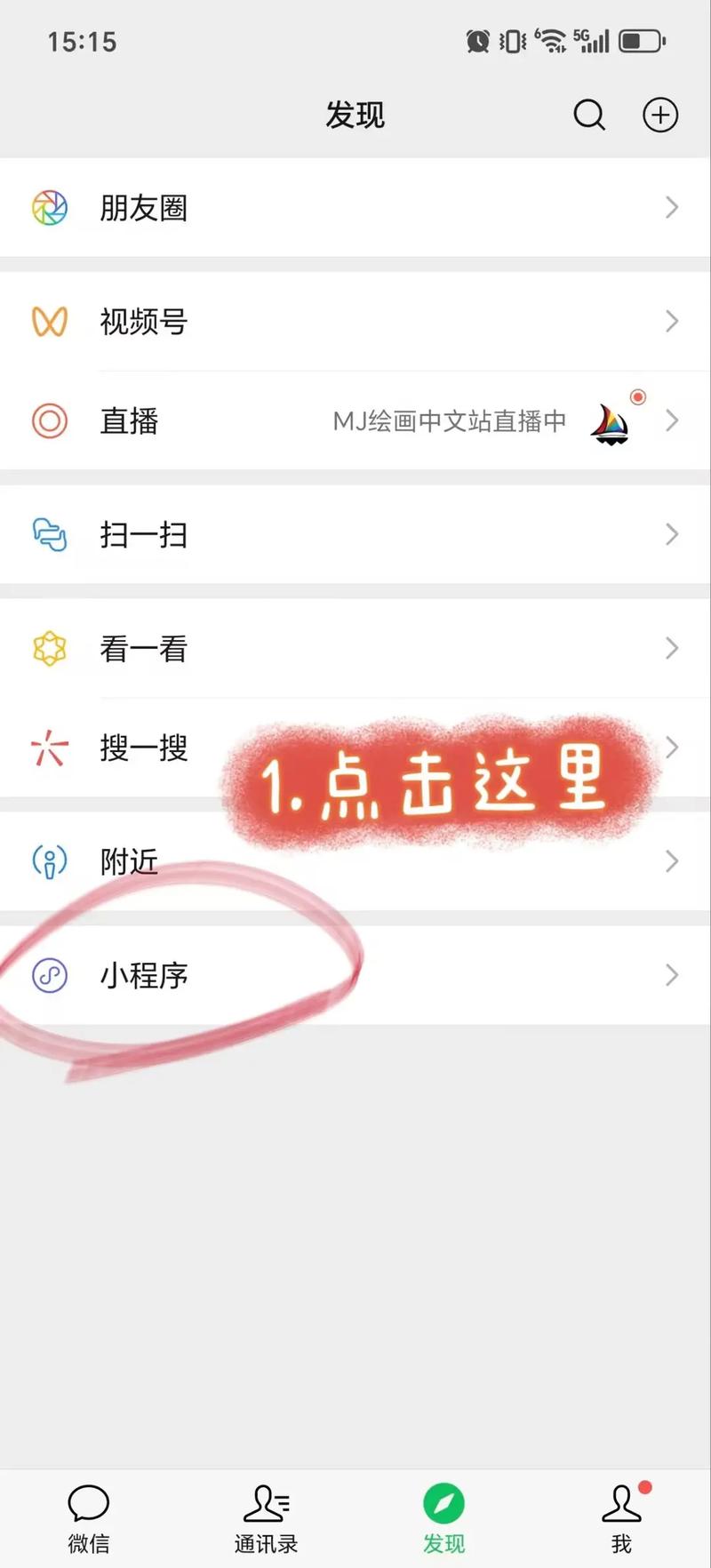
Task: Select the 搜一搜 search starburst icon
Action: click(49, 748)
